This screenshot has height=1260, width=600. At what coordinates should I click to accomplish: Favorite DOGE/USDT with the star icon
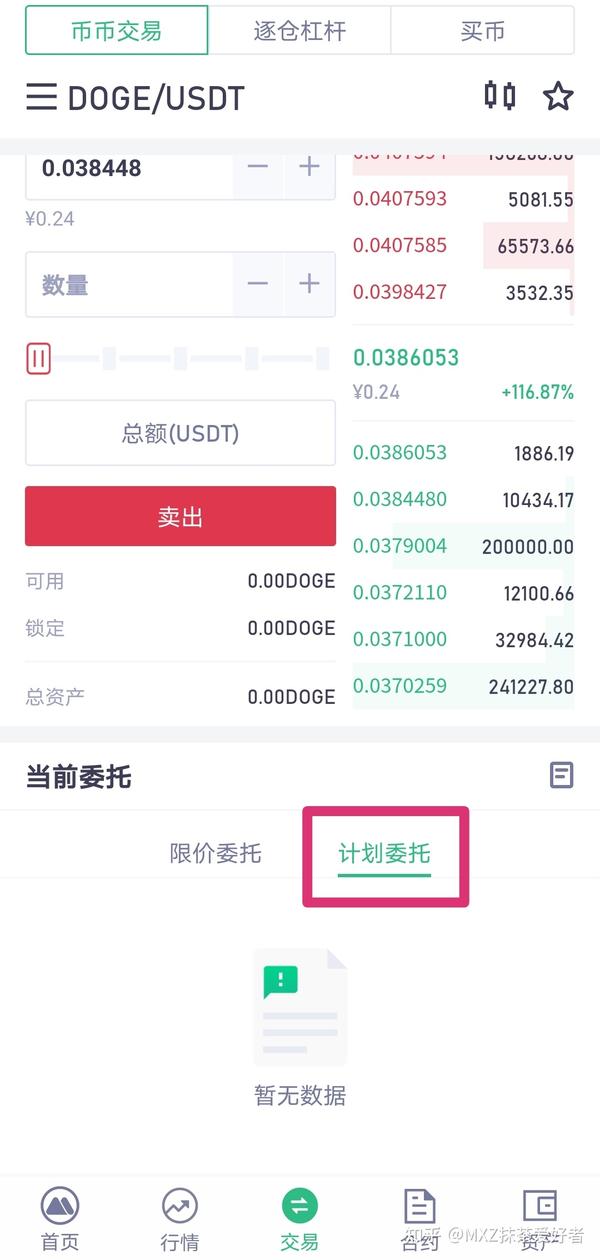[557, 96]
